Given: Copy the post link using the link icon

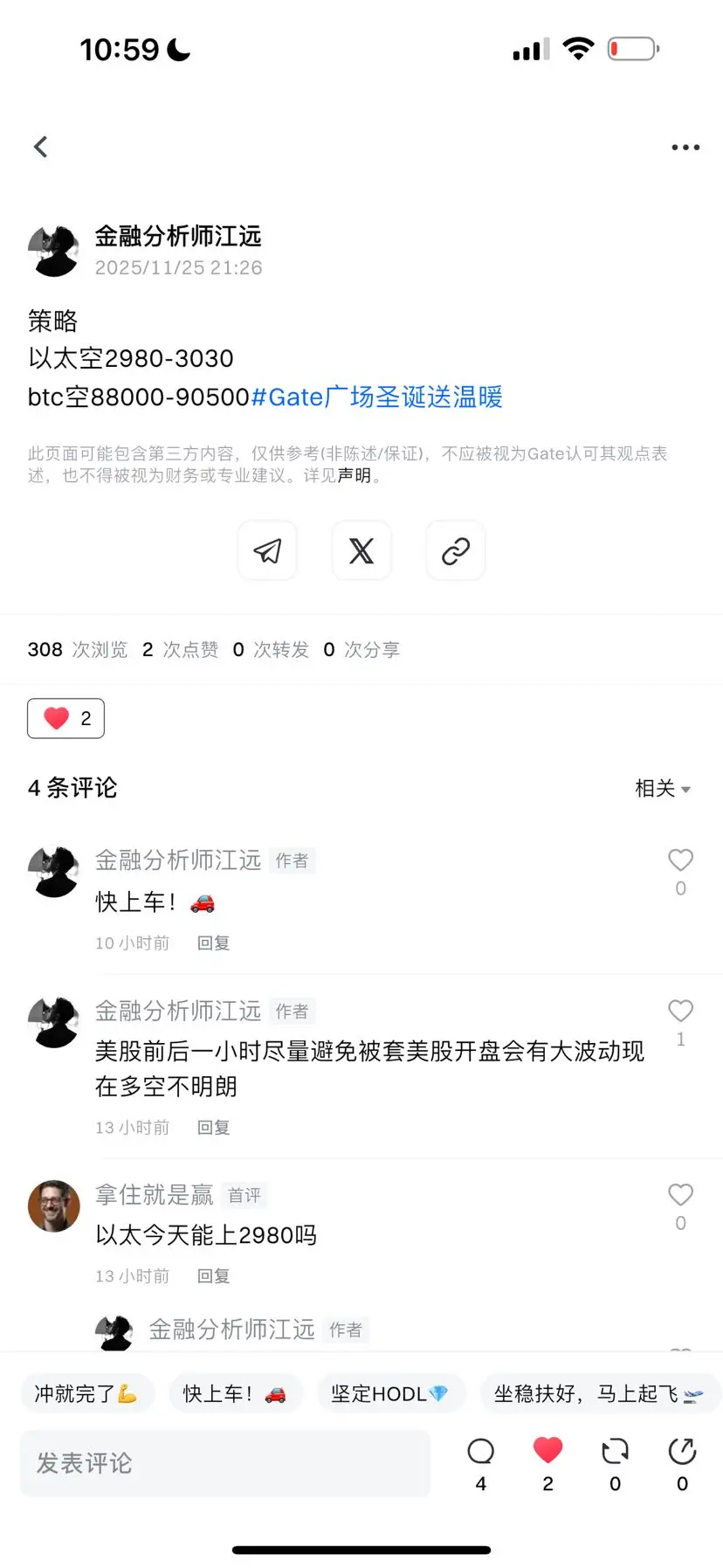Looking at the screenshot, I should coord(455,550).
